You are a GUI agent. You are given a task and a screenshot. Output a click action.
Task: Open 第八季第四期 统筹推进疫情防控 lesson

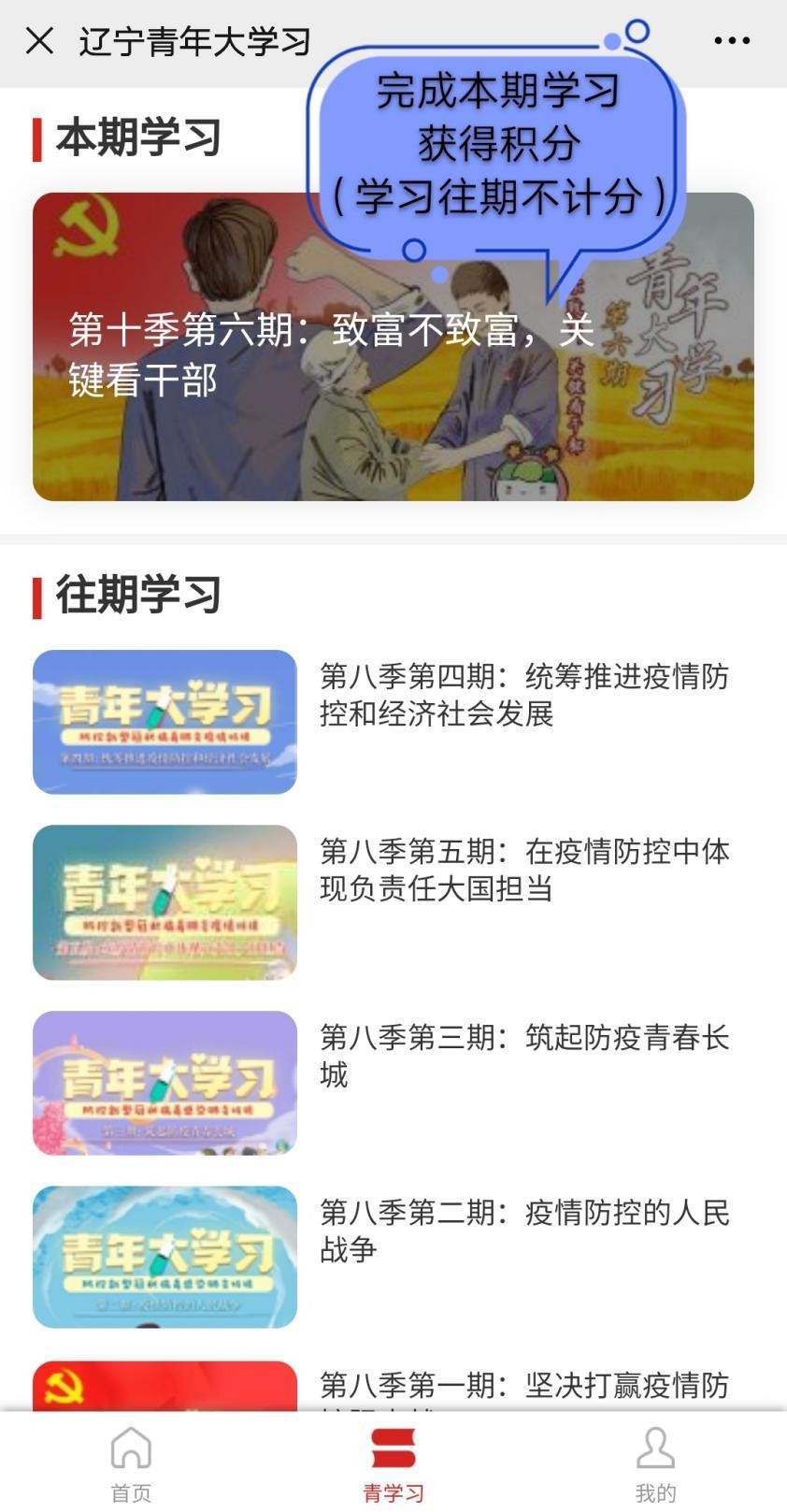point(393,721)
